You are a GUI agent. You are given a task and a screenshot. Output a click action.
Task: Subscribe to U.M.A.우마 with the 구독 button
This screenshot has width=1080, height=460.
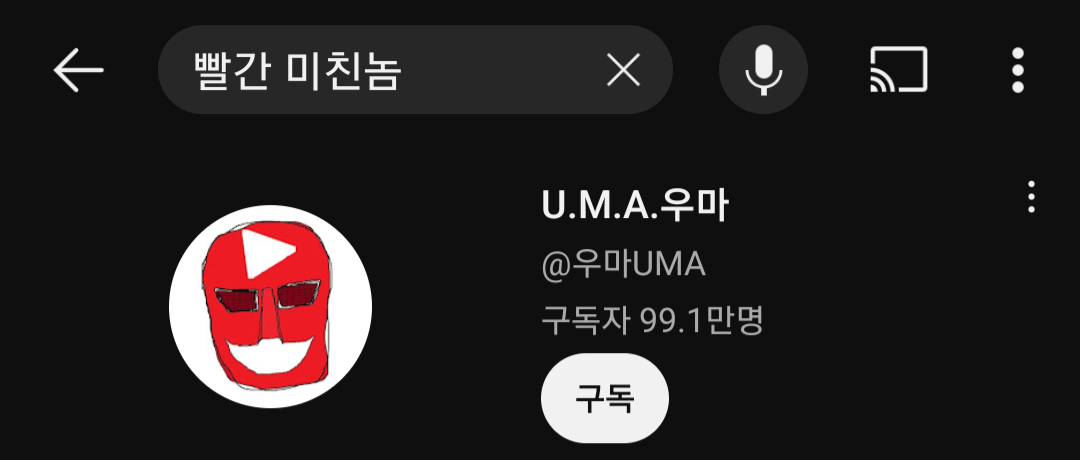(x=604, y=398)
